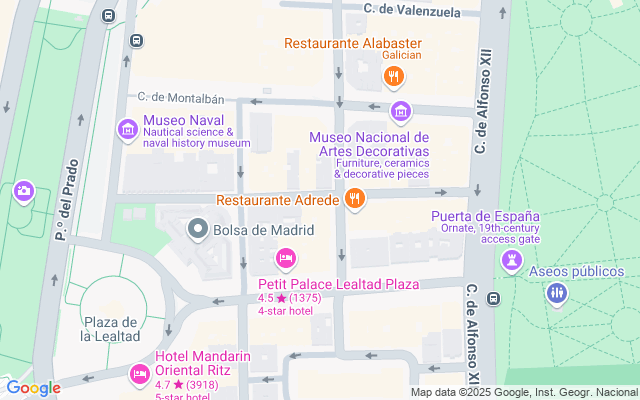Select the Bolsa de Madrid marker
This screenshot has height=400, width=640.
coord(197,230)
